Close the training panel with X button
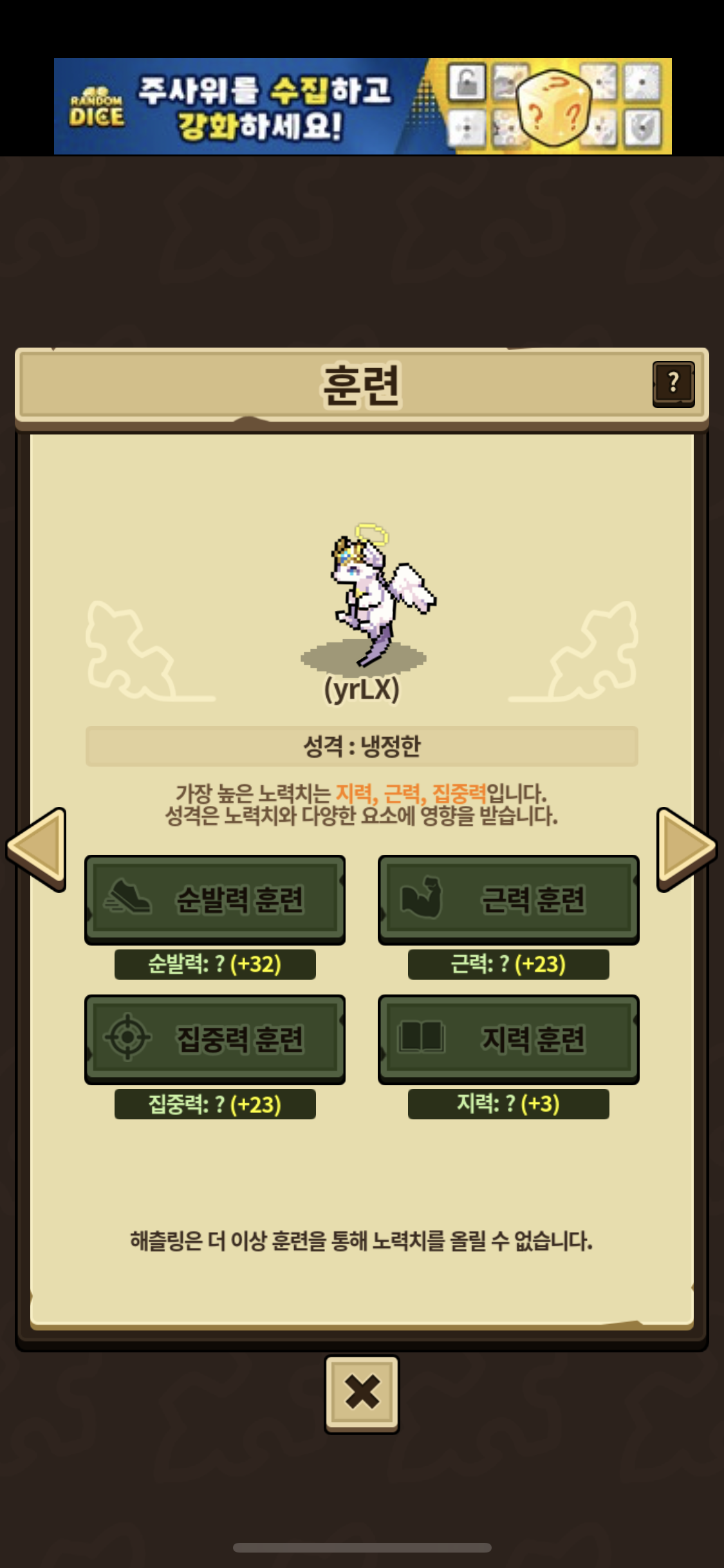The height and width of the screenshot is (1568, 724). pos(362,1393)
